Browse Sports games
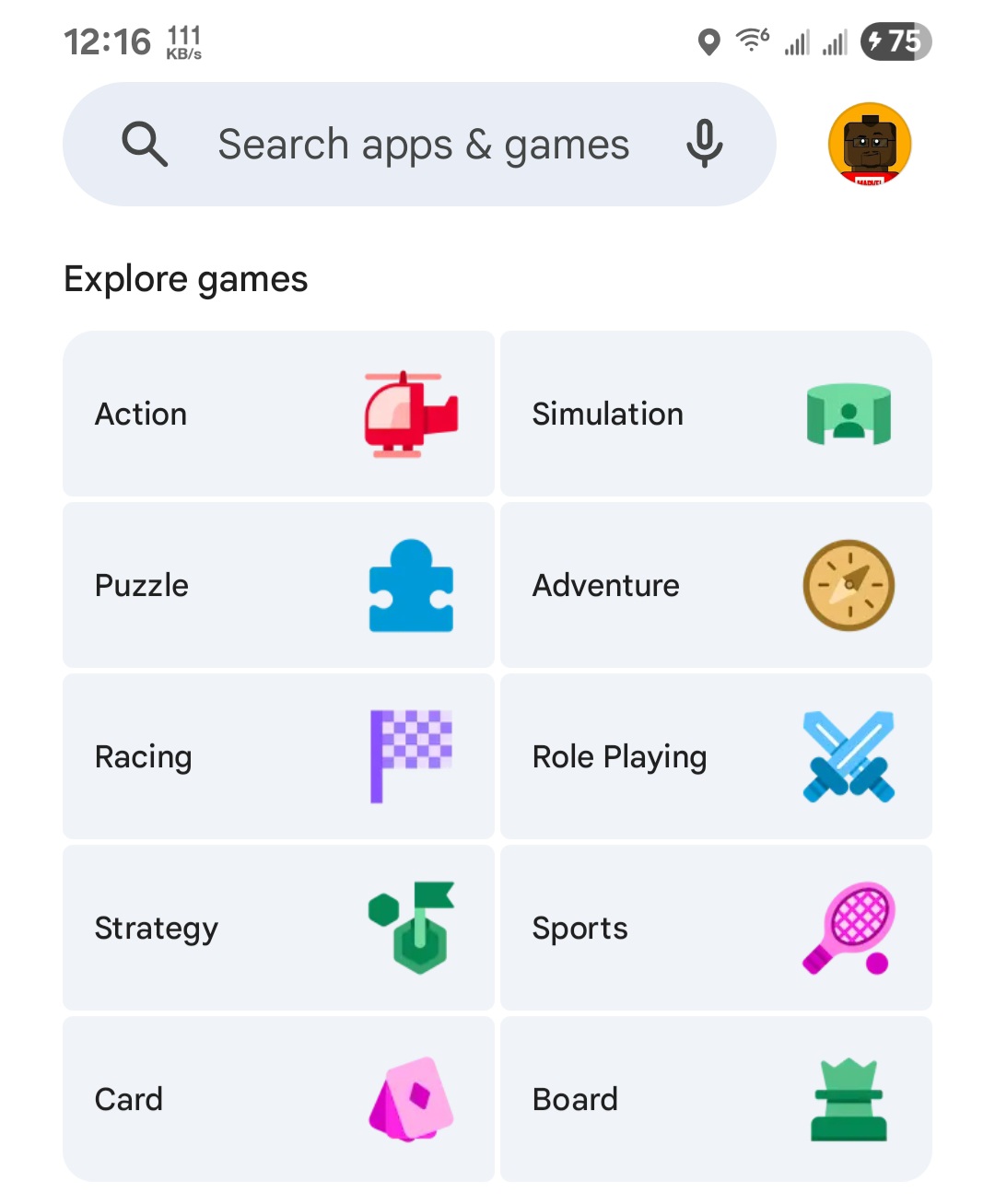This screenshot has width=995, height=1204. [716, 928]
